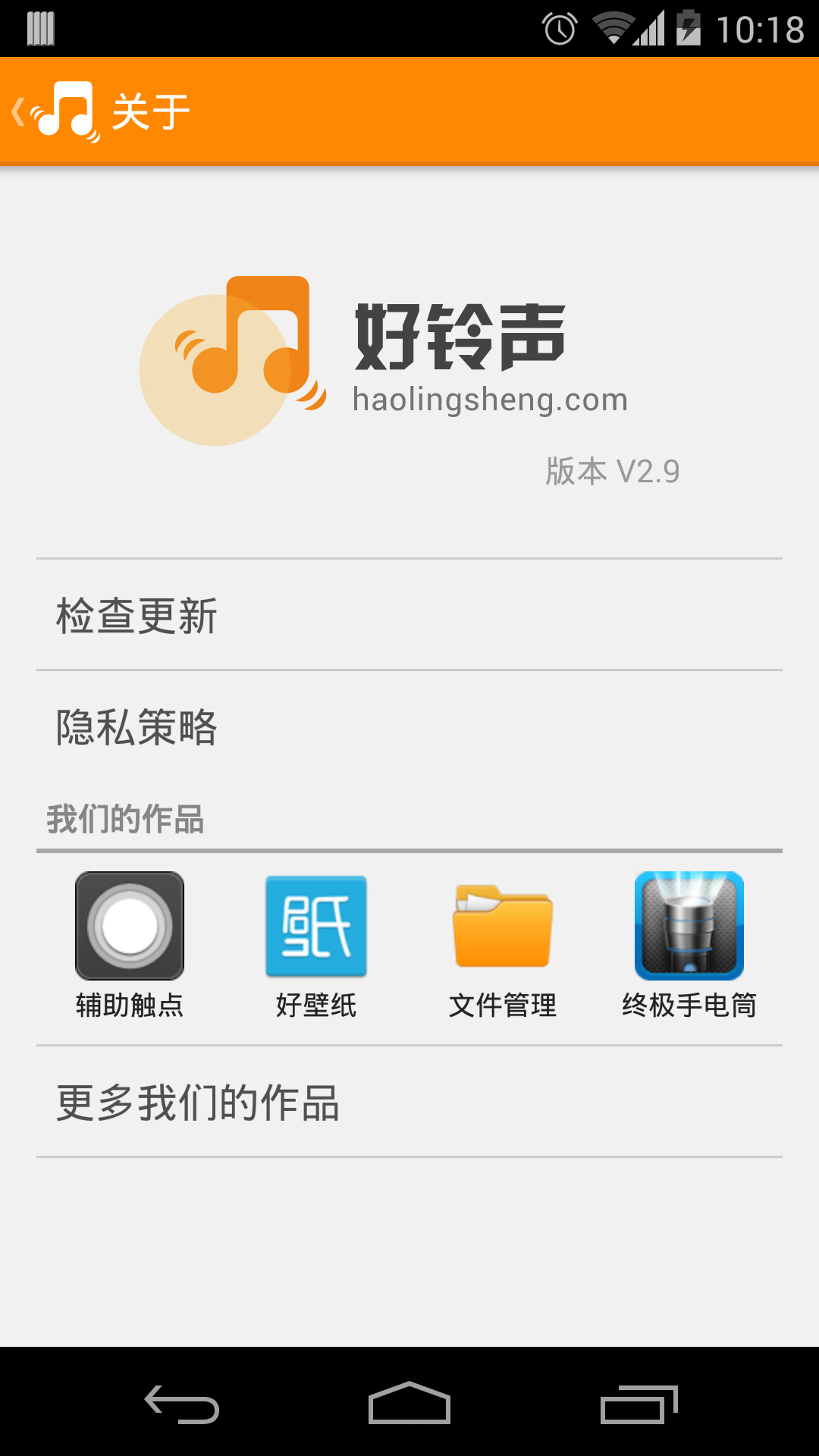This screenshot has height=1456, width=819.
Task: Open the 好壁纸 wallpaper app icon
Action: point(316,926)
